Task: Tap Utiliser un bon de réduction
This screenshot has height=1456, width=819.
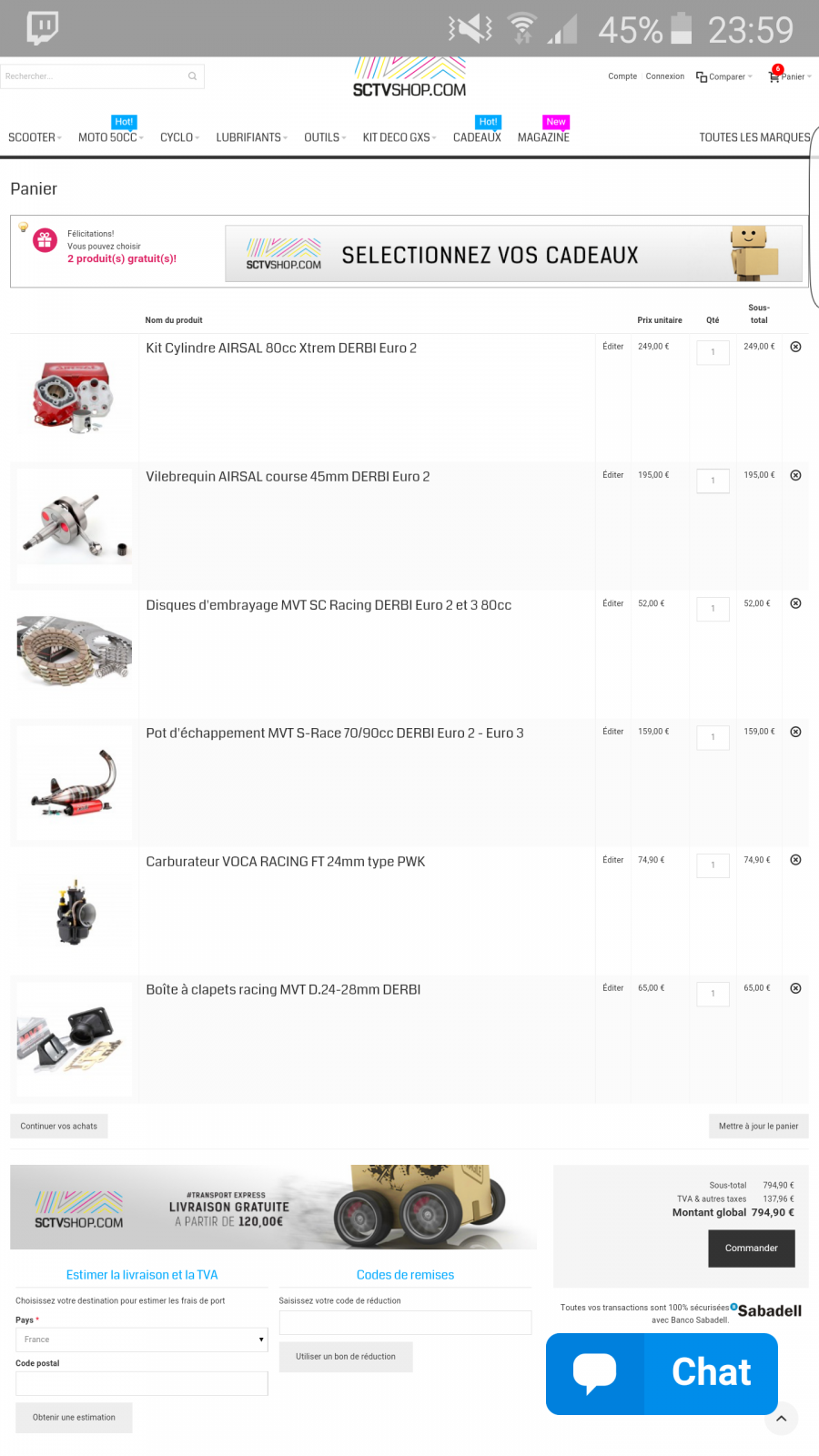Action: click(x=346, y=1357)
